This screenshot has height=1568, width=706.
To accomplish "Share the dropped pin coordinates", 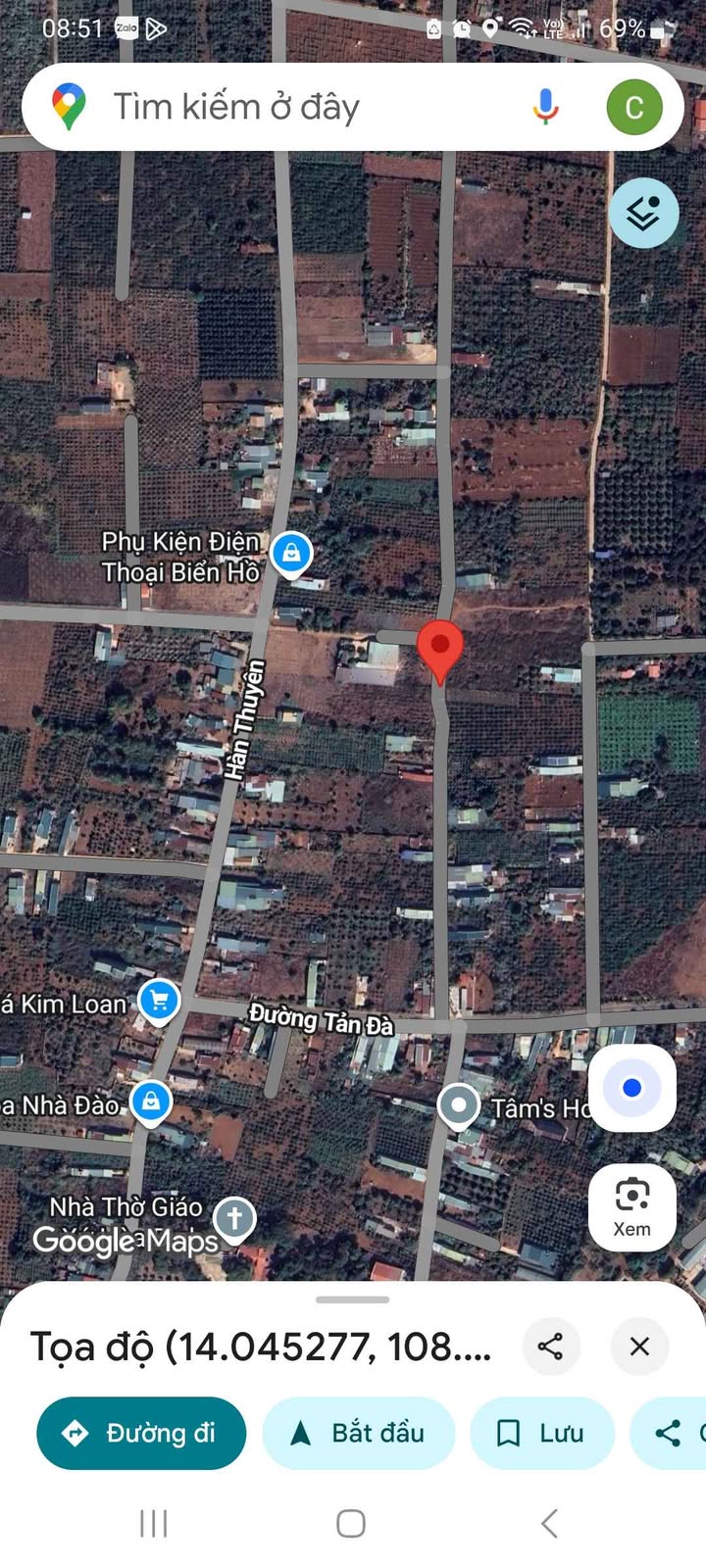I will click(x=551, y=1346).
